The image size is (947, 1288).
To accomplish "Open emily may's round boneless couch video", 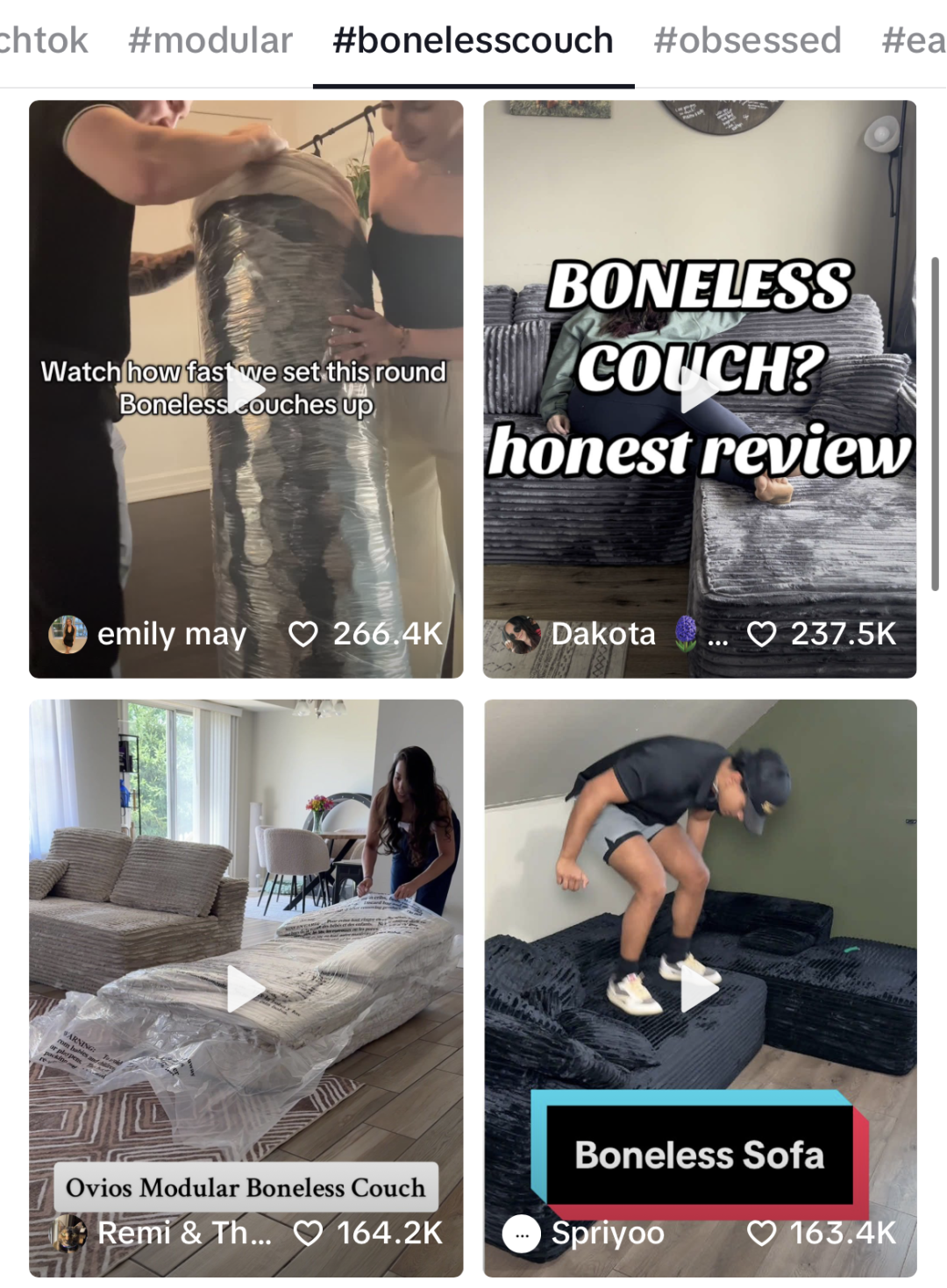I will [x=246, y=388].
